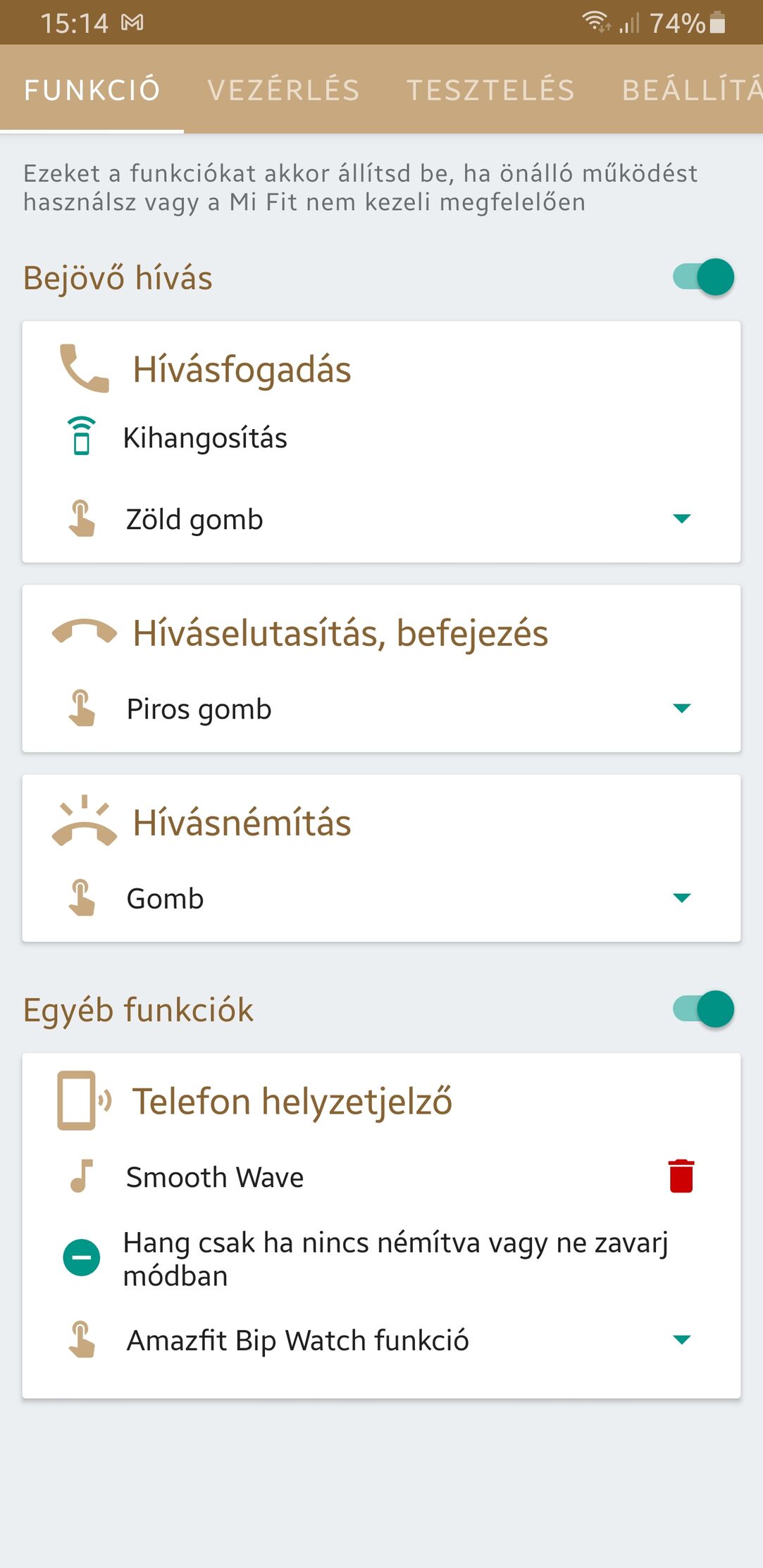Expand the Gomb dropdown under Hívásnémítás
The image size is (763, 1568).
pos(381,898)
